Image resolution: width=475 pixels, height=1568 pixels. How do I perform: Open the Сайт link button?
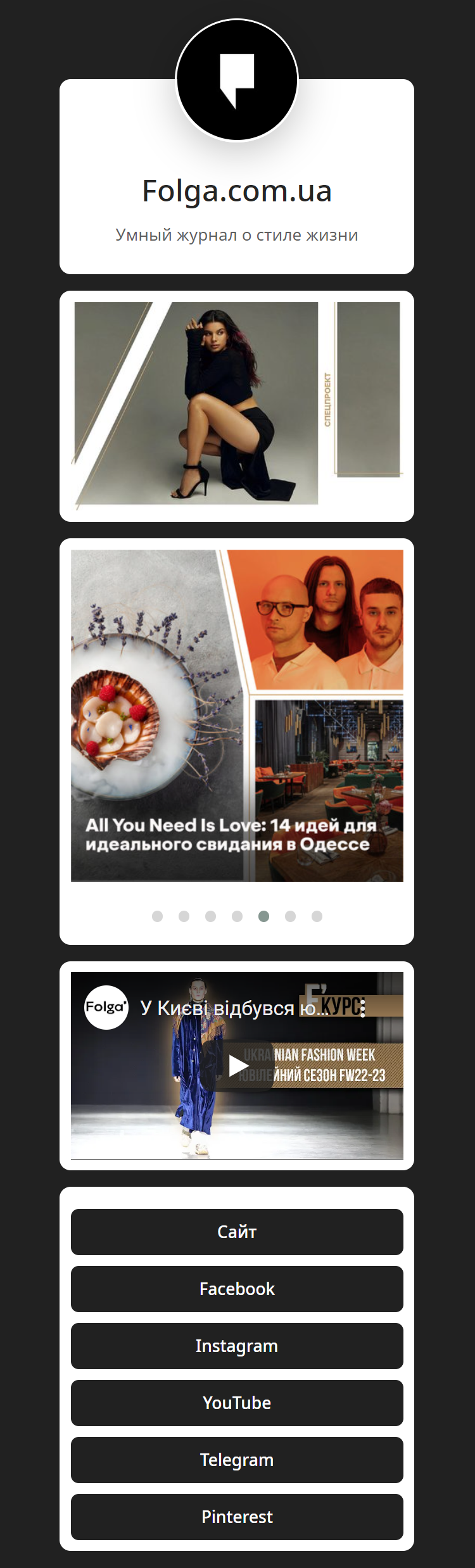[x=237, y=1232]
